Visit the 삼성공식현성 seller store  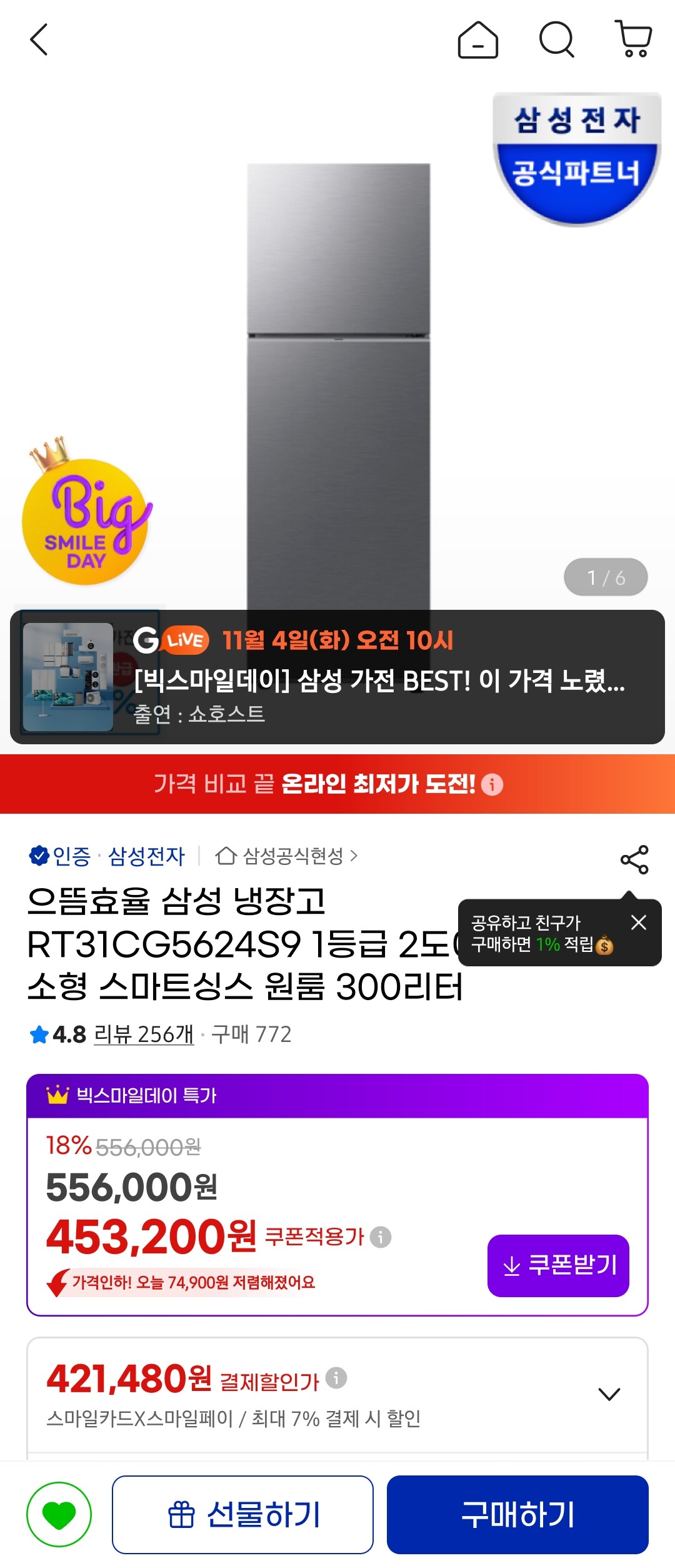287,856
